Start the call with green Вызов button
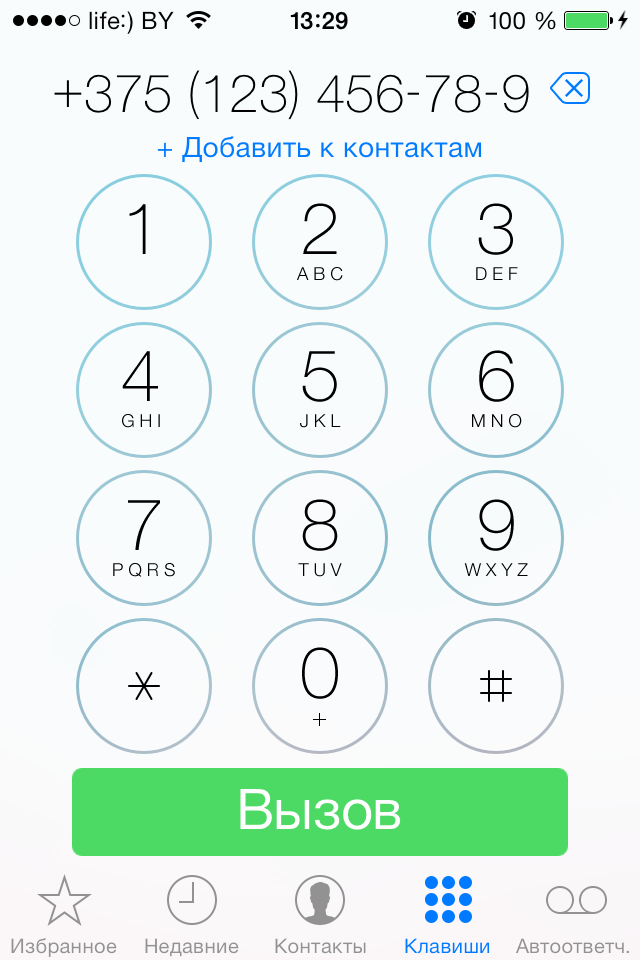This screenshot has height=960, width=640. (320, 812)
